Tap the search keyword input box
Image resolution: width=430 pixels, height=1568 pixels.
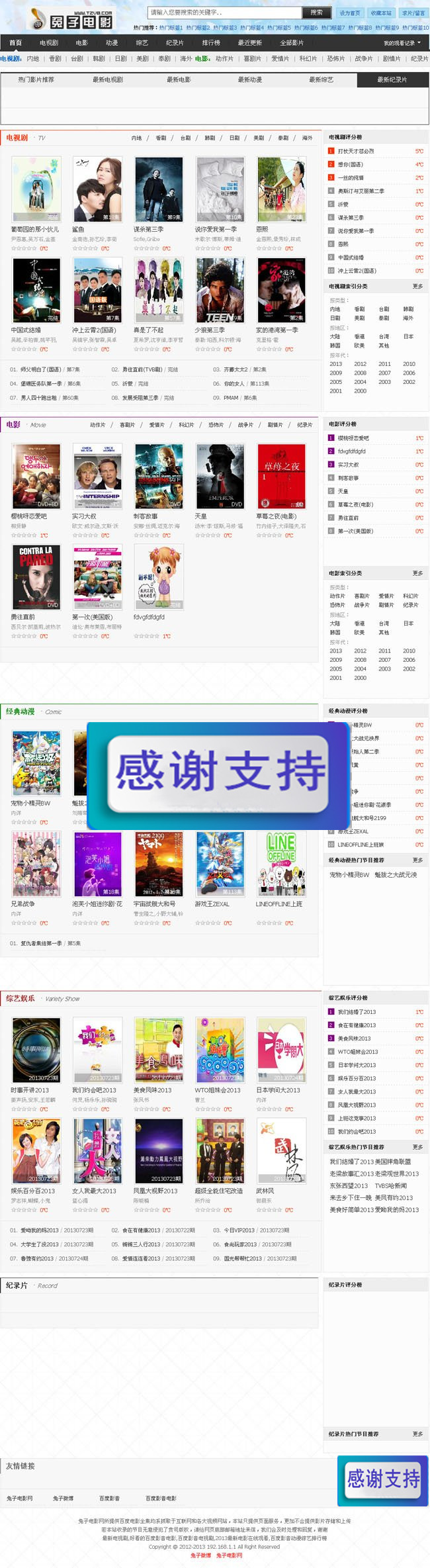[224, 13]
